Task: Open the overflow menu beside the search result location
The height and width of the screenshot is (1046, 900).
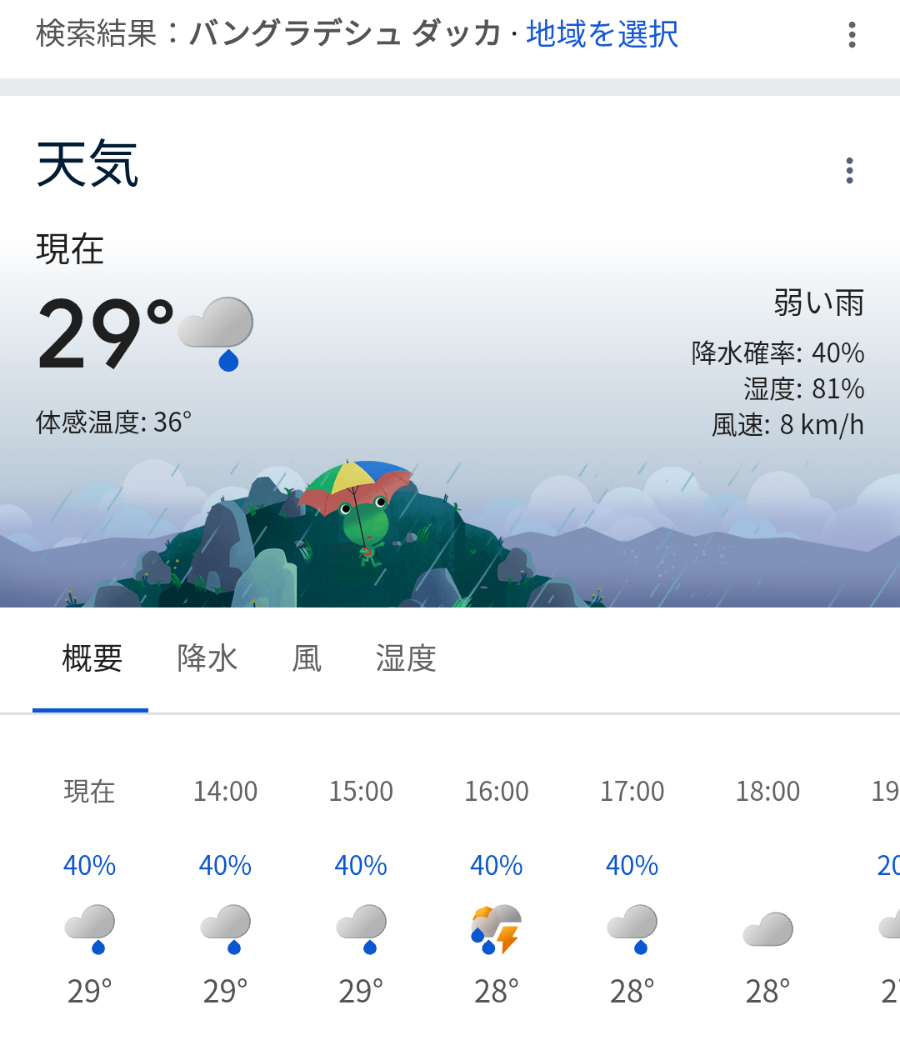Action: pyautogui.click(x=851, y=36)
